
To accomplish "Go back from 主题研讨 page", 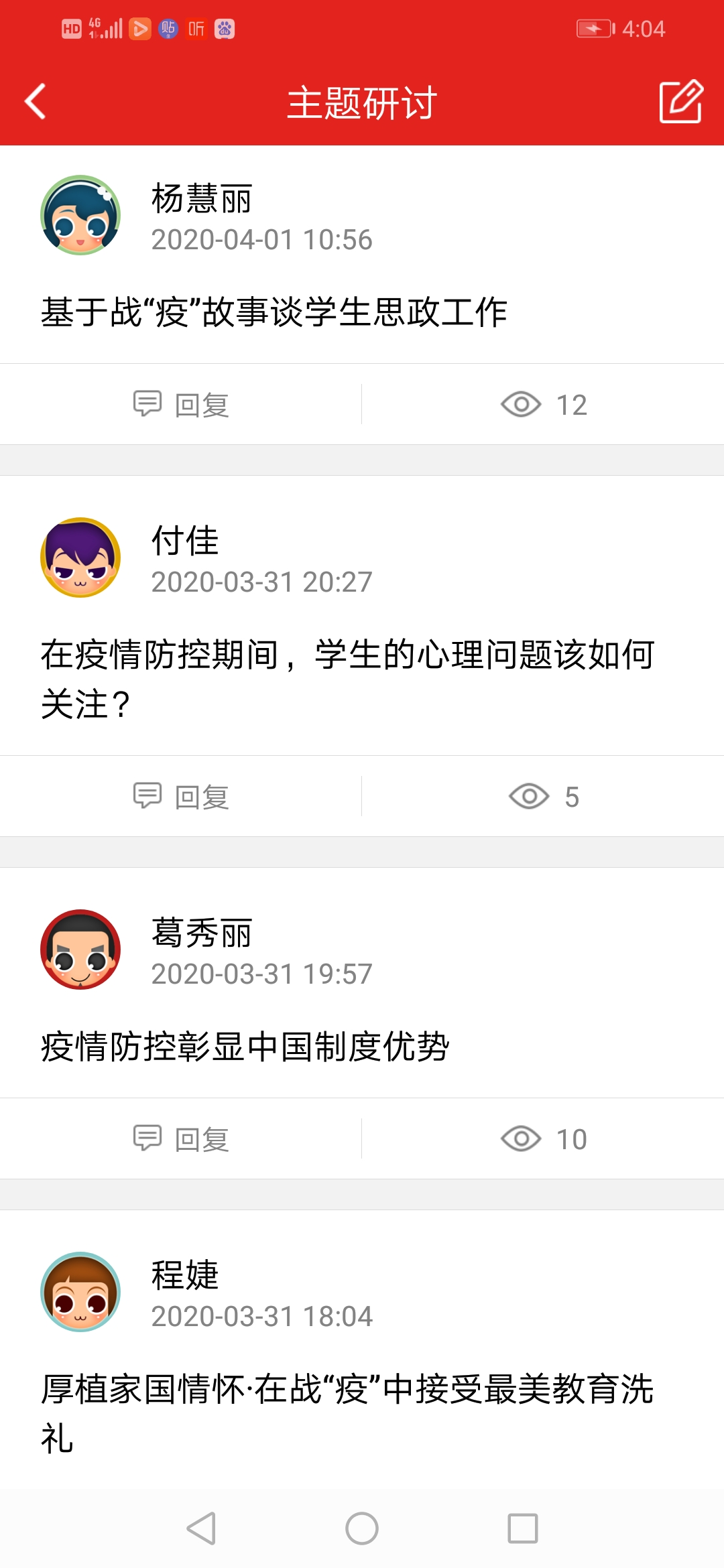I will click(x=35, y=102).
